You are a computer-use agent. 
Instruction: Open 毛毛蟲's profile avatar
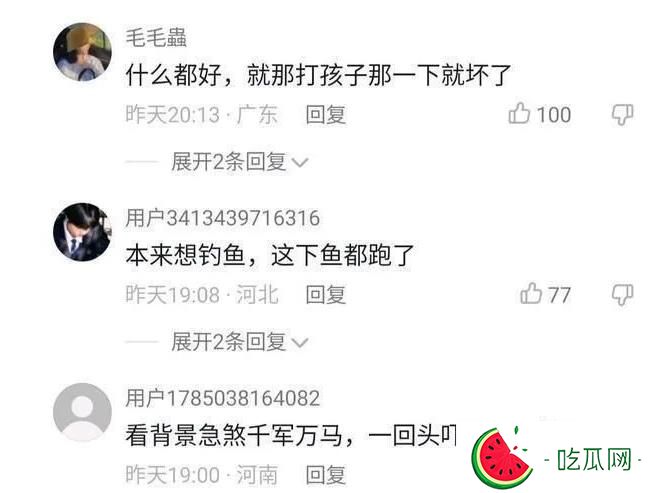[x=81, y=52]
